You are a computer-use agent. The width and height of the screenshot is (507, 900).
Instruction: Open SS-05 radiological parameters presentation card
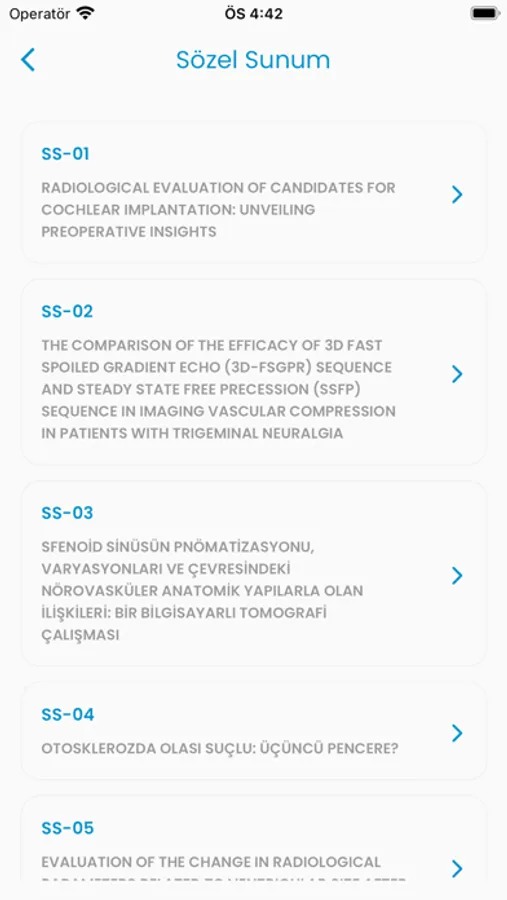tap(254, 839)
